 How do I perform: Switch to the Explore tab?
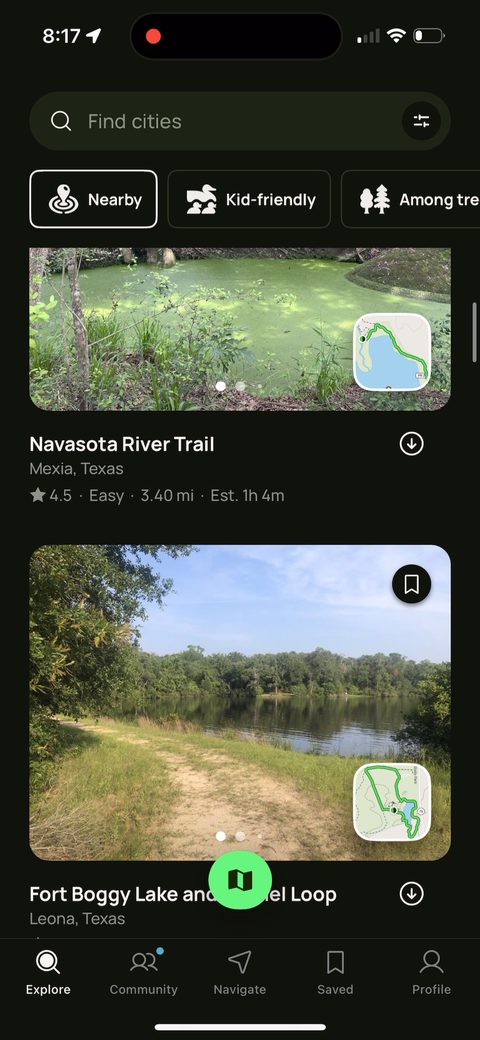[x=48, y=972]
